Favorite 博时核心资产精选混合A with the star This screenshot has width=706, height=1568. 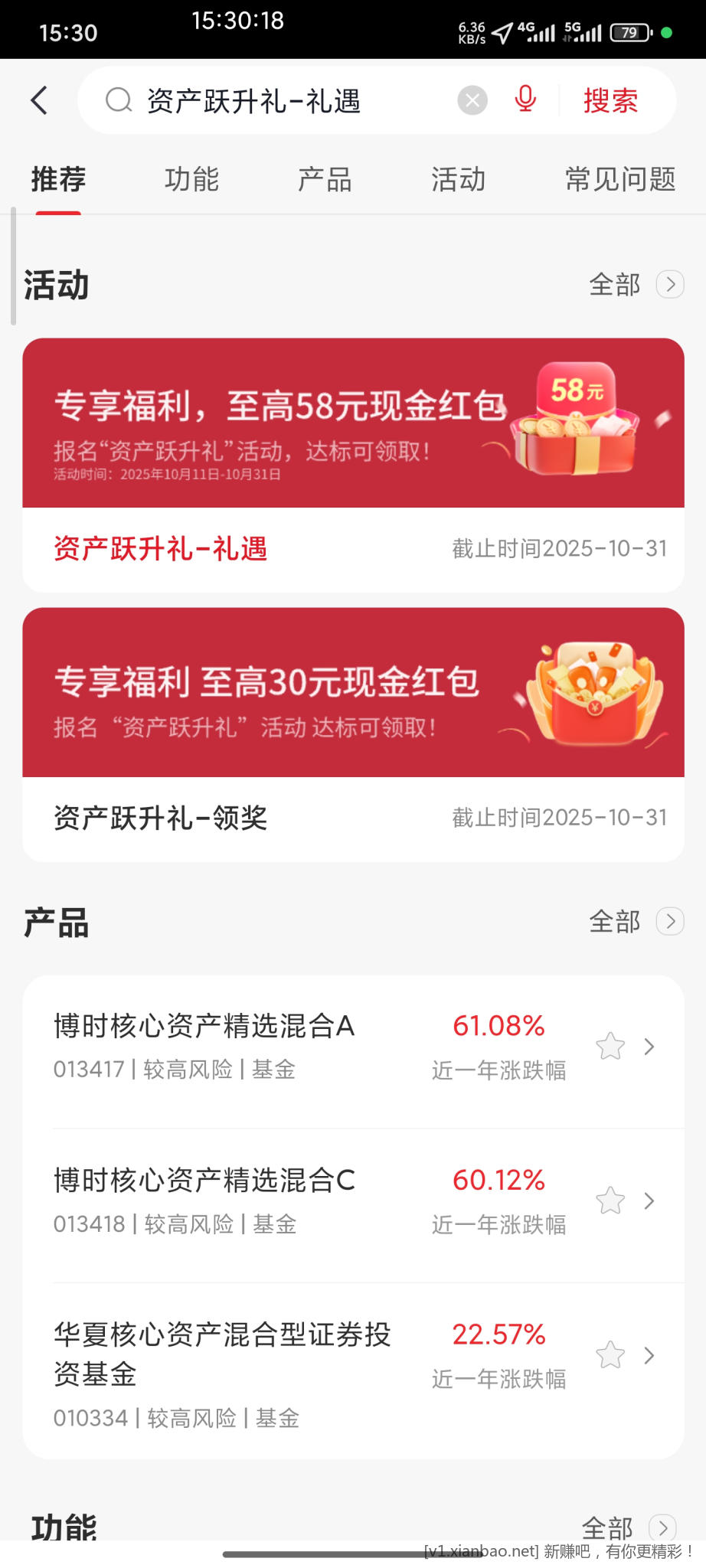point(610,1046)
